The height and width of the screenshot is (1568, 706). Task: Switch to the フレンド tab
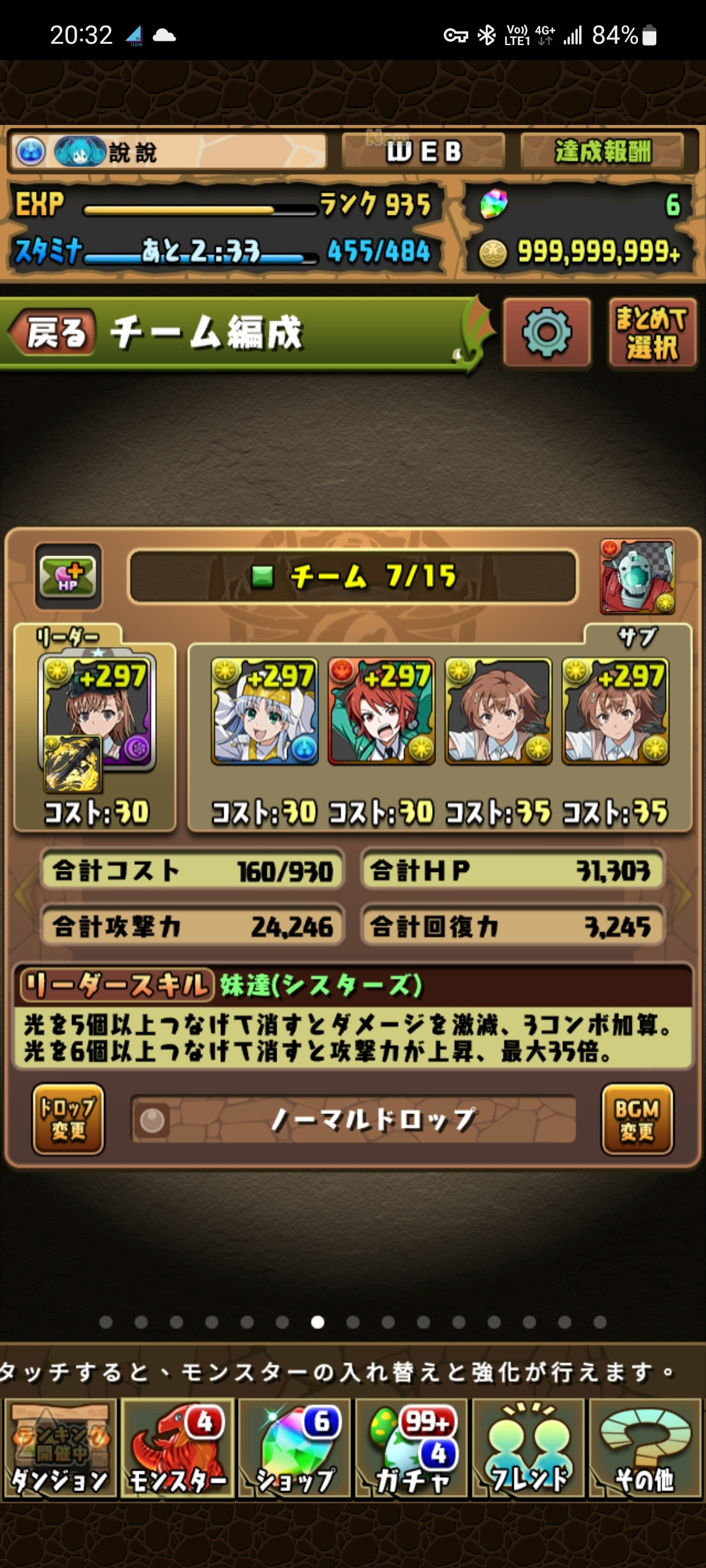[x=528, y=1448]
